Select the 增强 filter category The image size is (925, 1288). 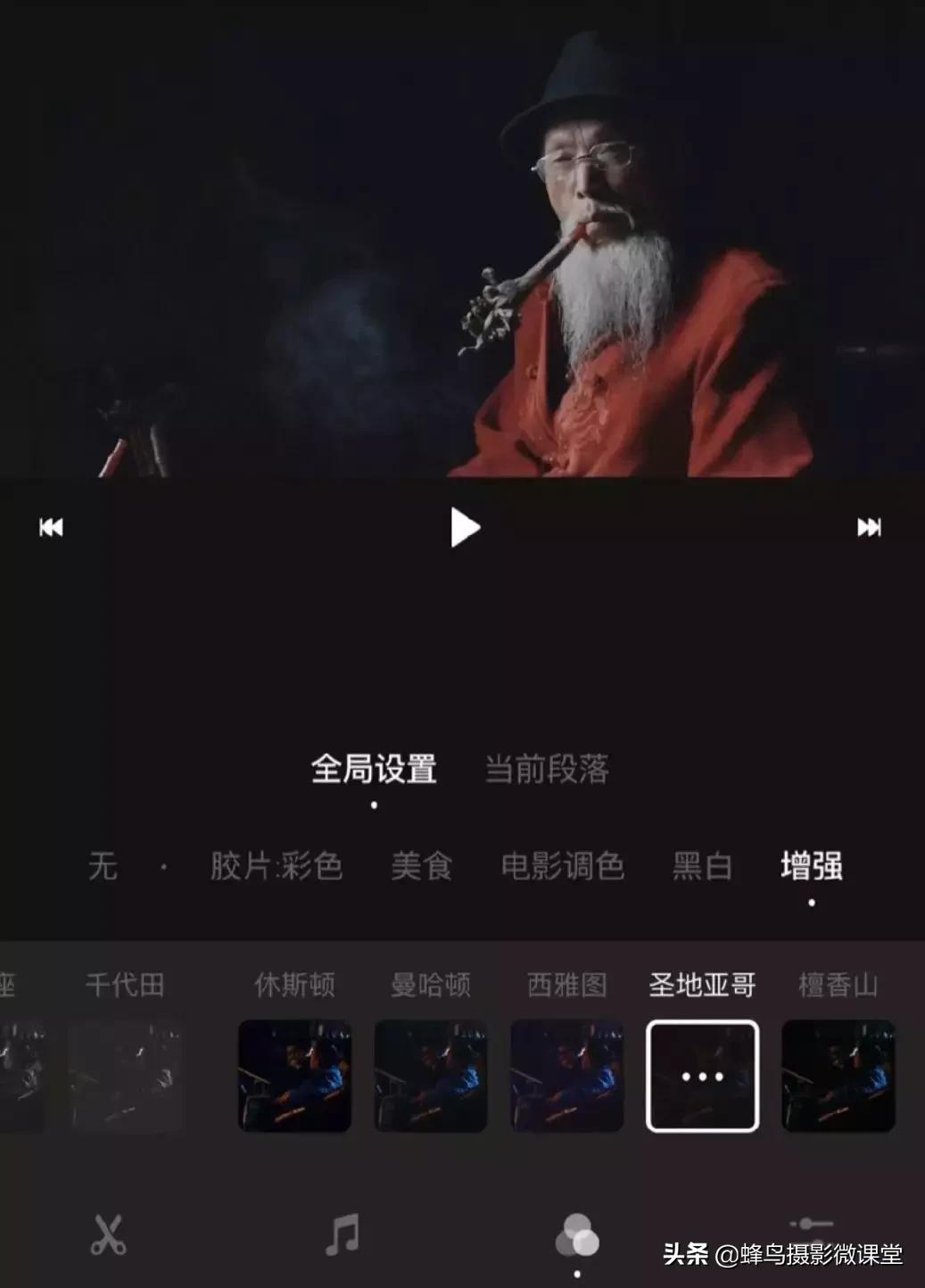810,865
